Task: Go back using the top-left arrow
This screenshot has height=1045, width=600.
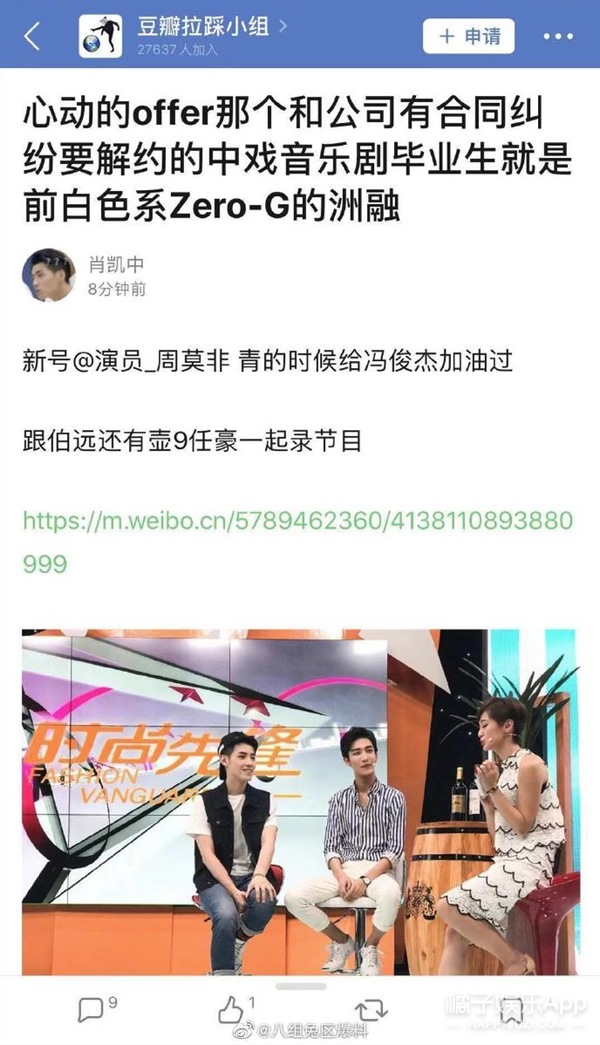Action: 33,36
